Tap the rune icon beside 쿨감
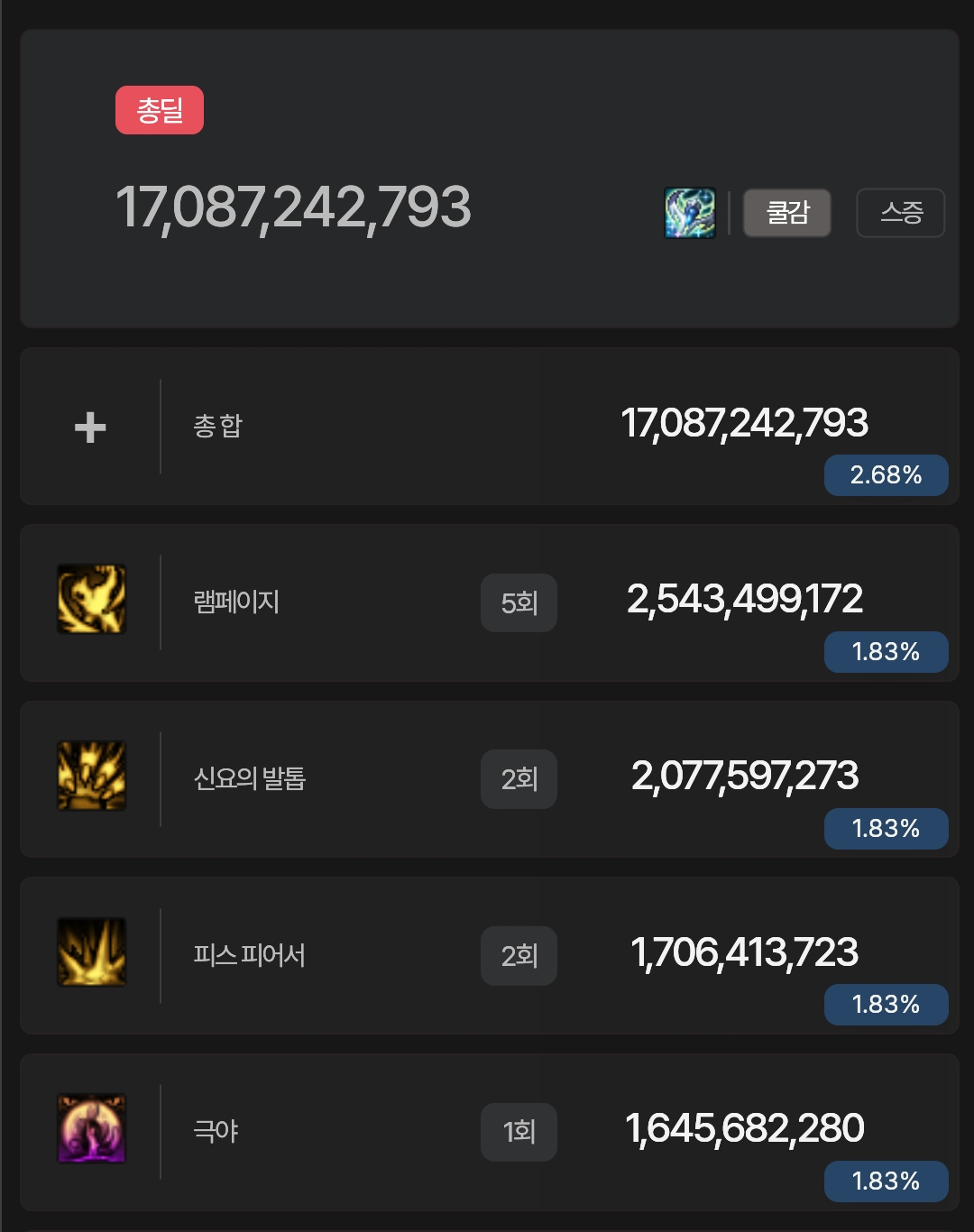Viewport: 974px width, 1232px height. point(690,213)
